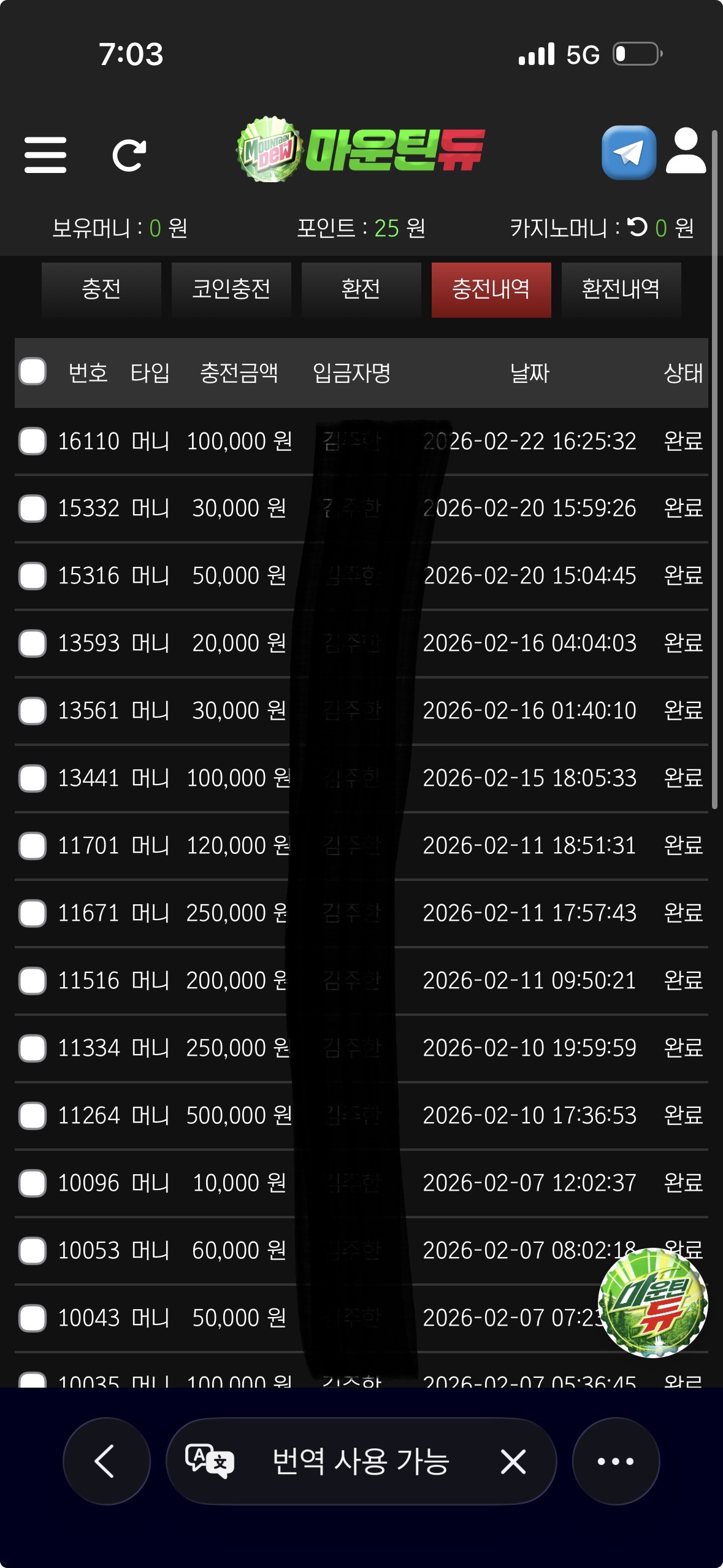
Task: Tick the checkbox for entry 11671
Action: point(33,913)
